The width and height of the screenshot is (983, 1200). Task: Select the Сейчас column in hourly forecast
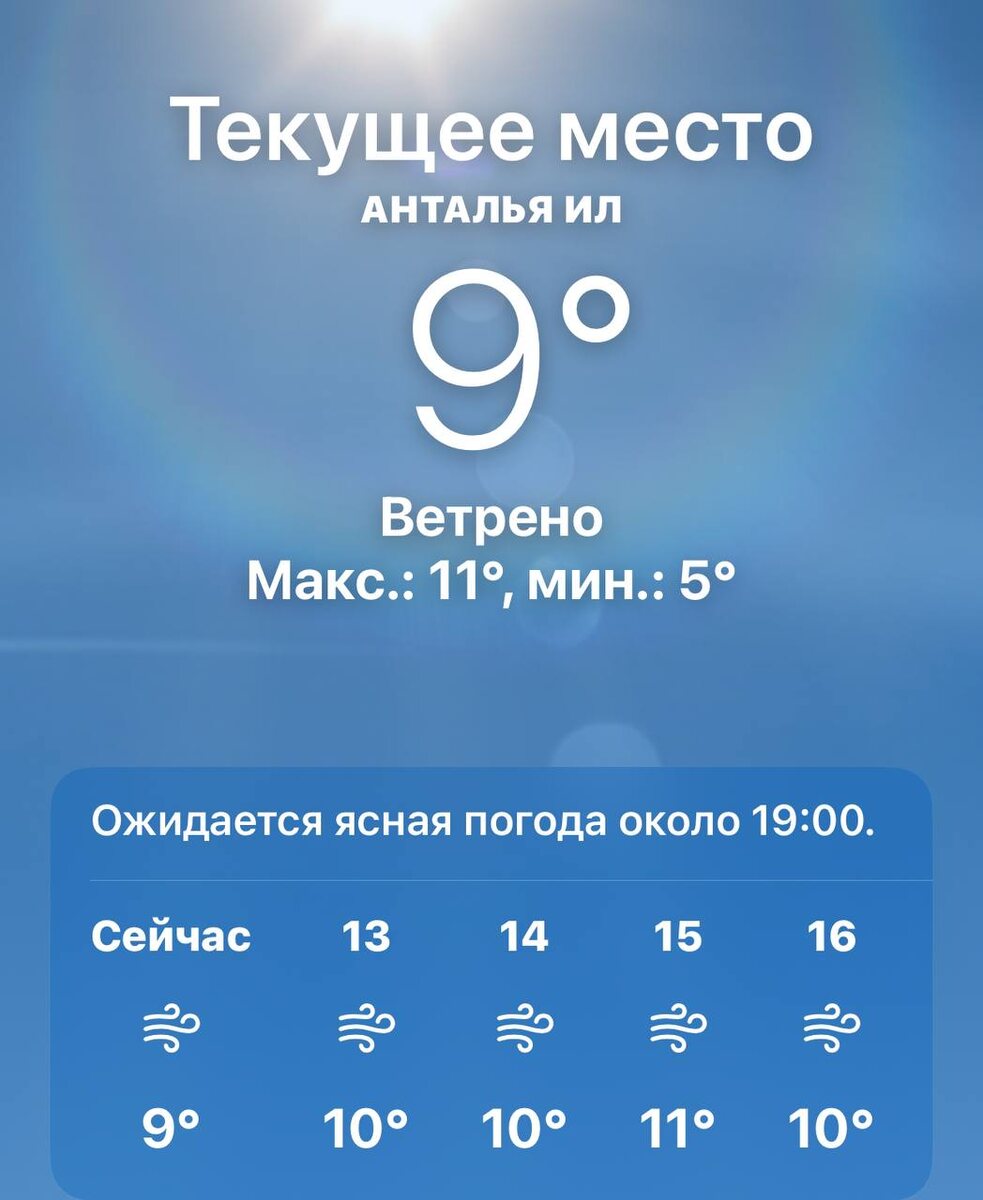[170, 938]
